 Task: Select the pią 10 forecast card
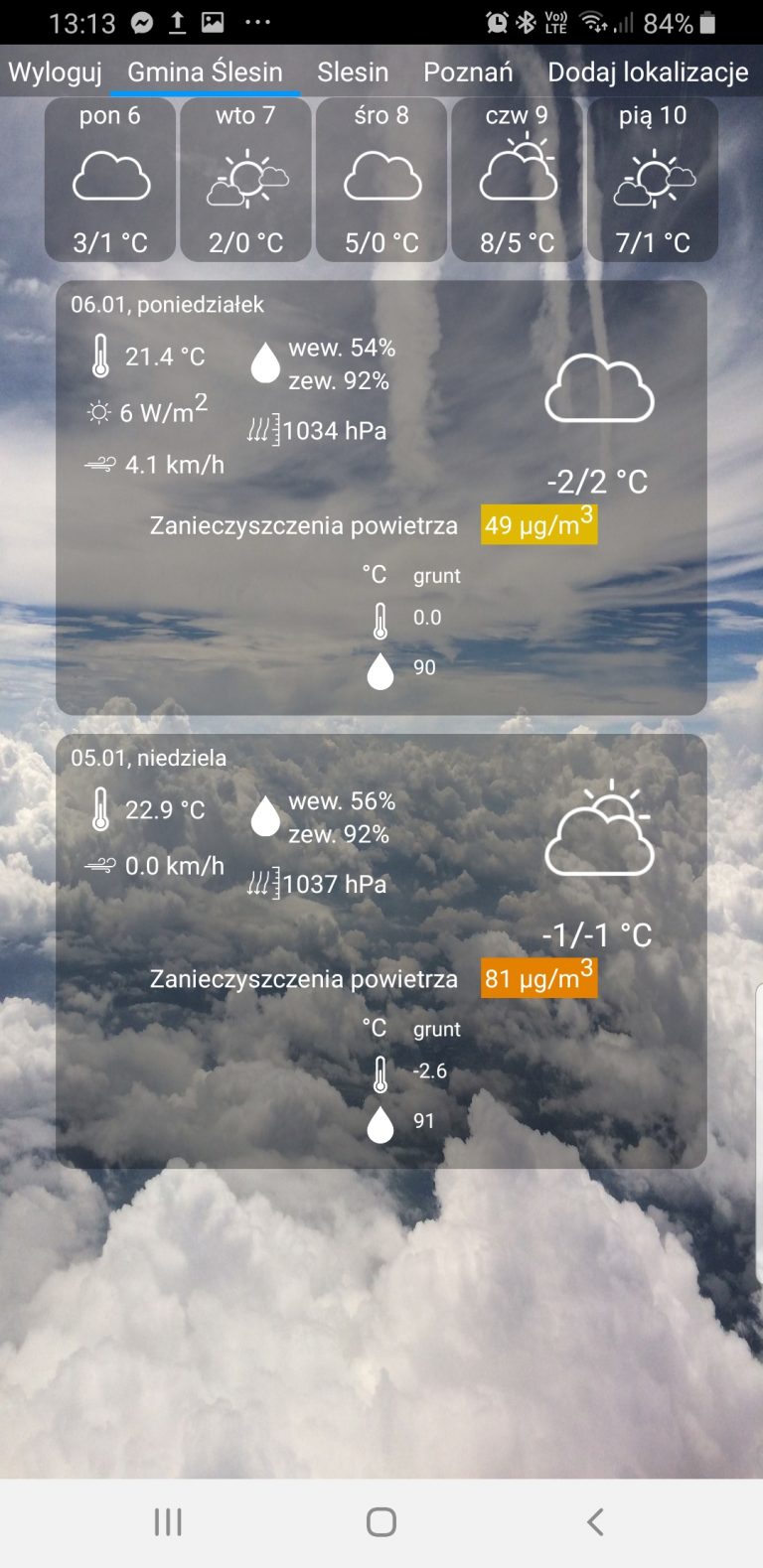(x=653, y=180)
